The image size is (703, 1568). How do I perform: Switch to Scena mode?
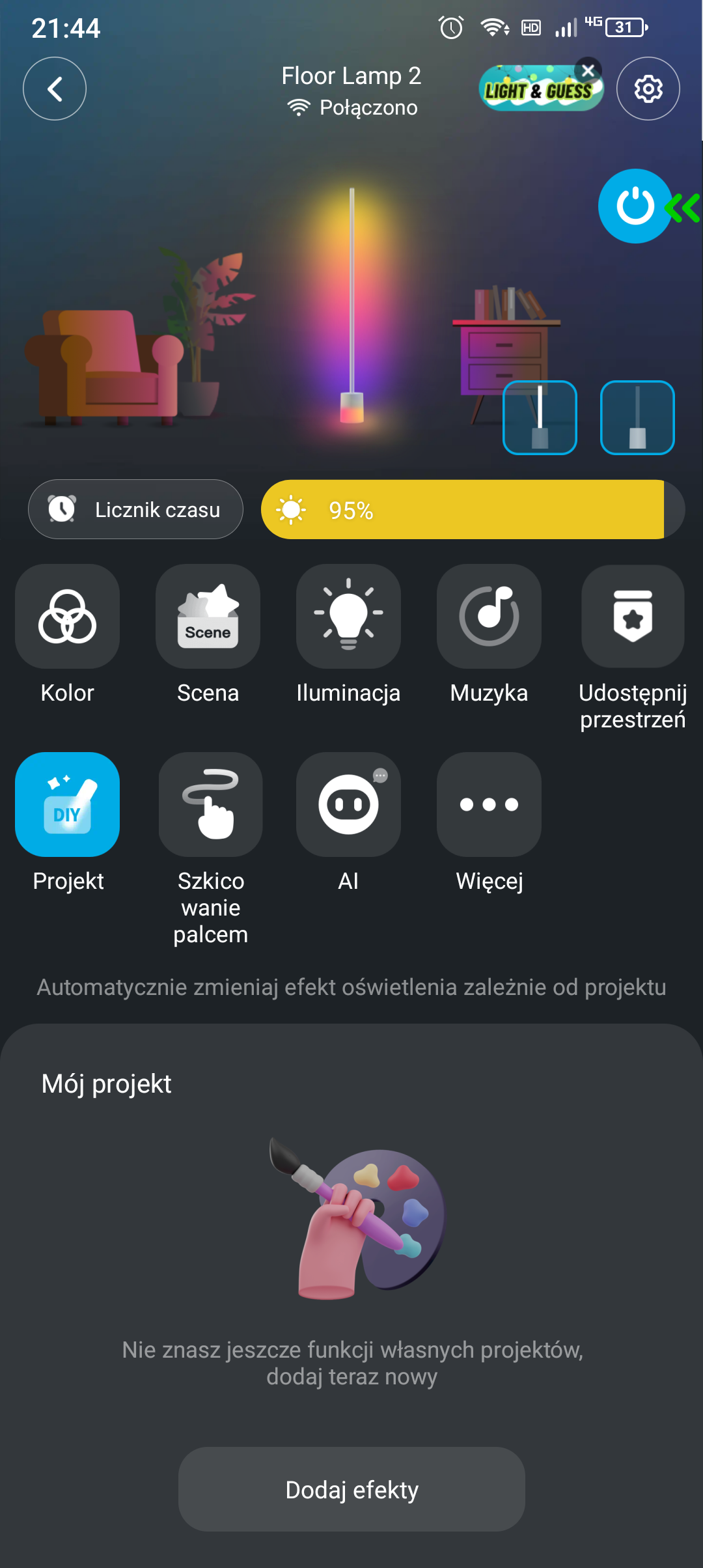pyautogui.click(x=208, y=616)
